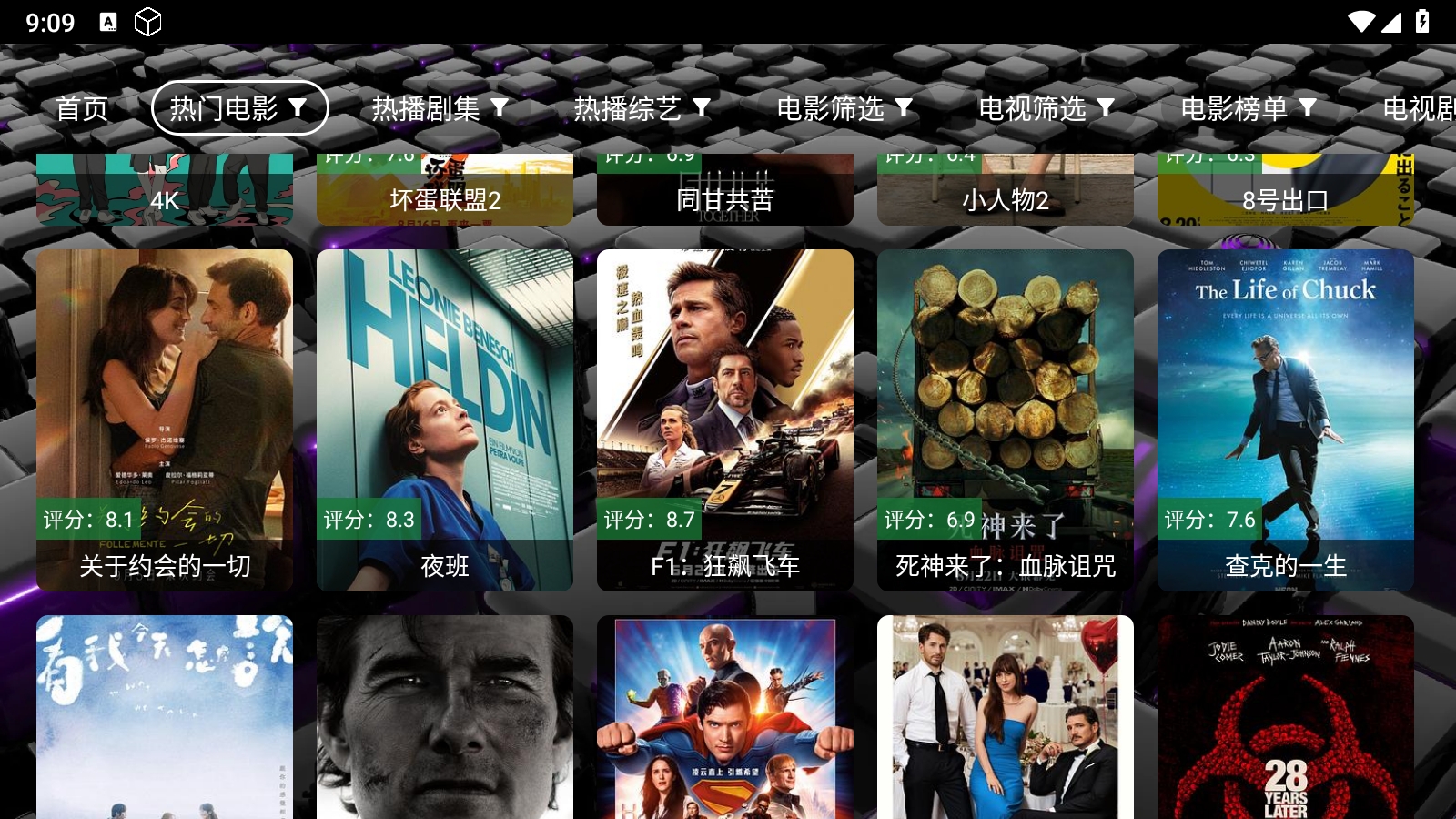Image resolution: width=1456 pixels, height=819 pixels.
Task: Select the 电视筛选 tab
Action: [1046, 108]
